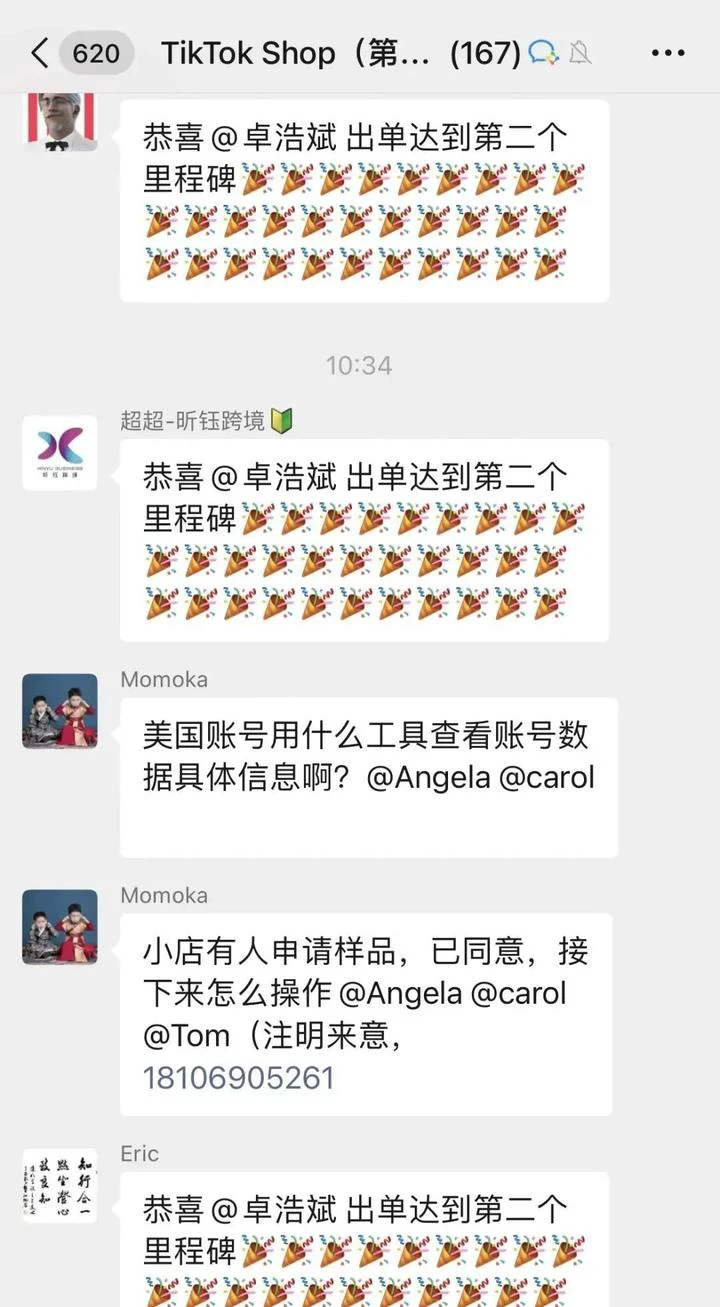Tap the phone number 18106905261 link

pyautogui.click(x=238, y=1077)
